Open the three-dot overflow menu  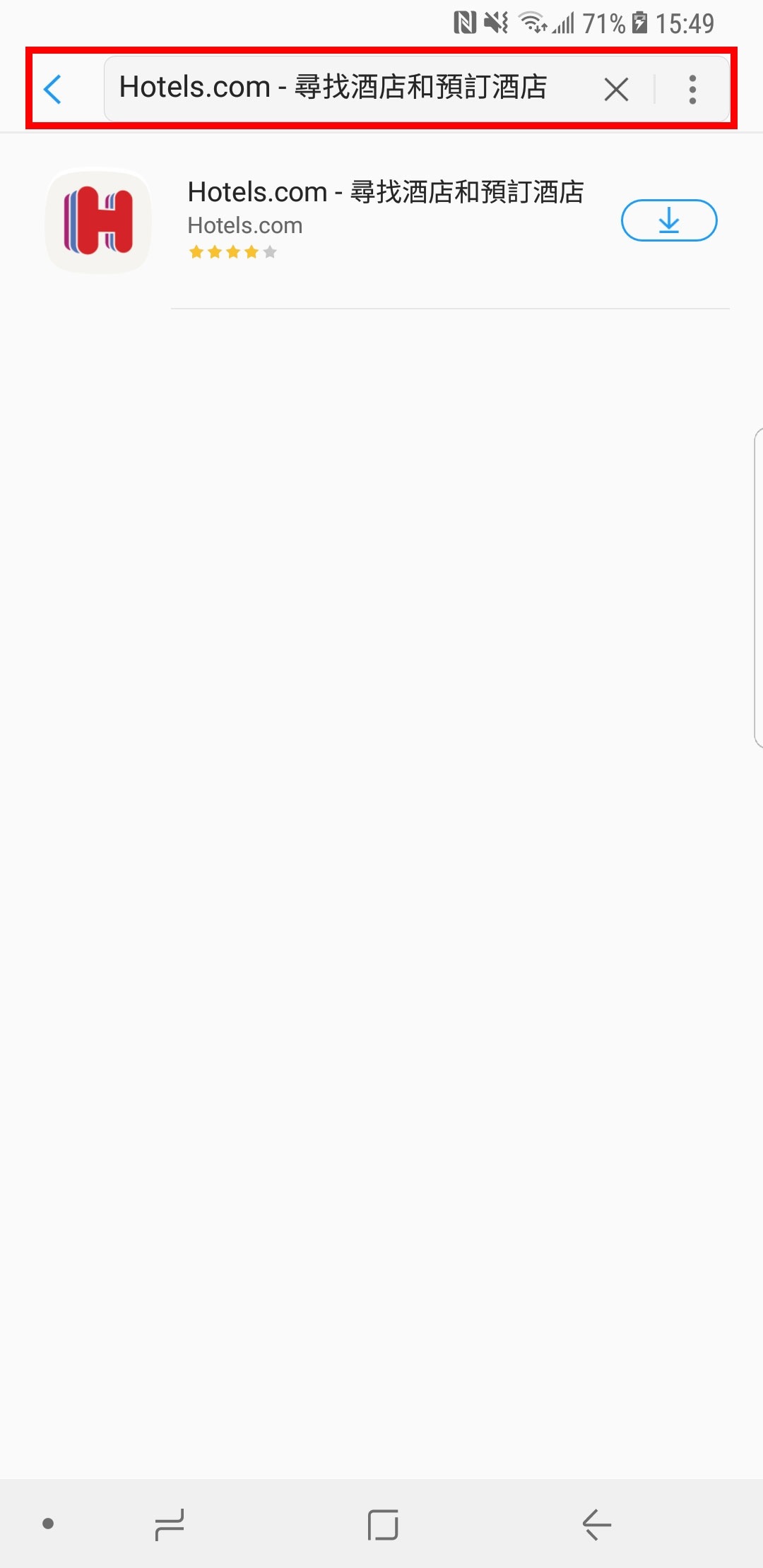[x=692, y=90]
